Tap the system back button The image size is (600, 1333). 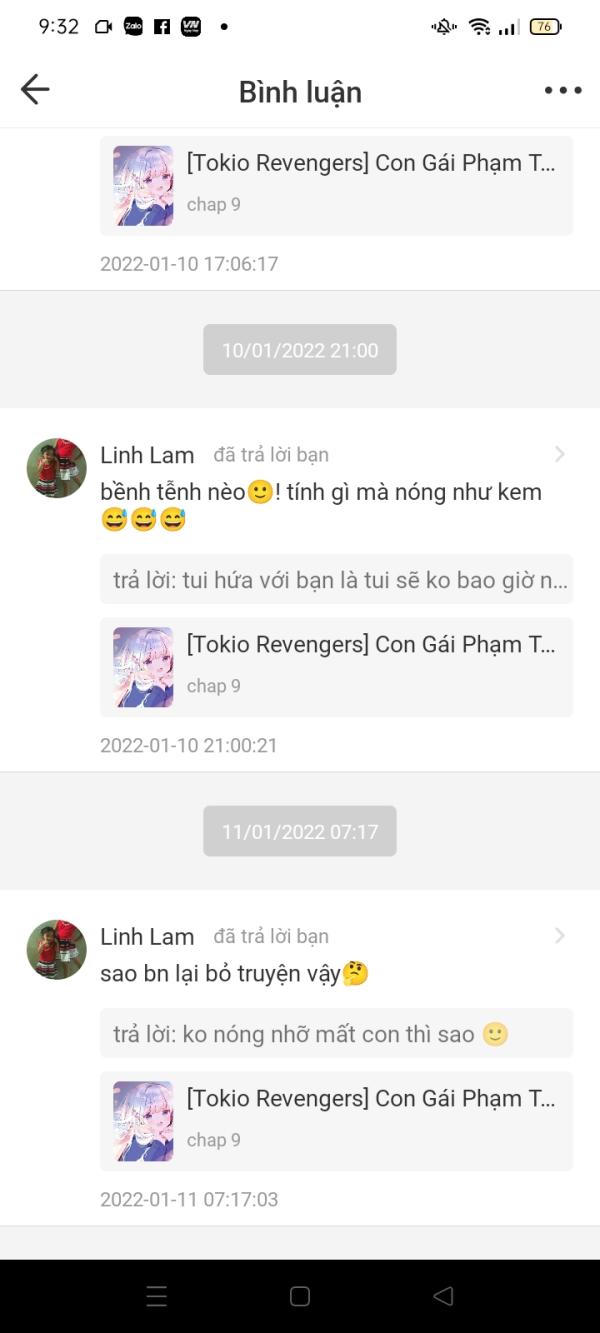pos(443,1296)
